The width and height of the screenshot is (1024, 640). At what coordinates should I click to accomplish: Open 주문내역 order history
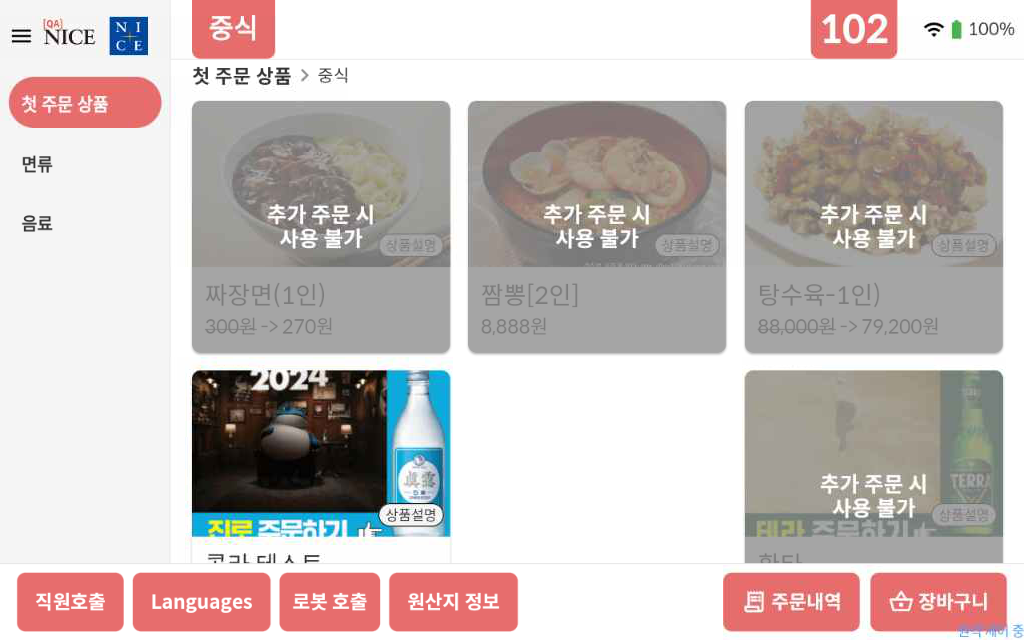click(791, 601)
